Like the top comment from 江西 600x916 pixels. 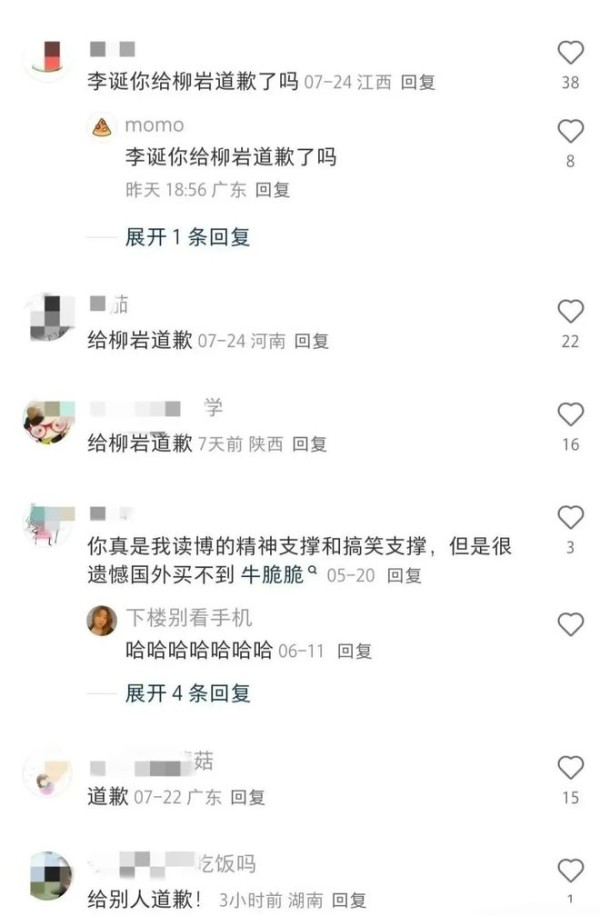570,53
